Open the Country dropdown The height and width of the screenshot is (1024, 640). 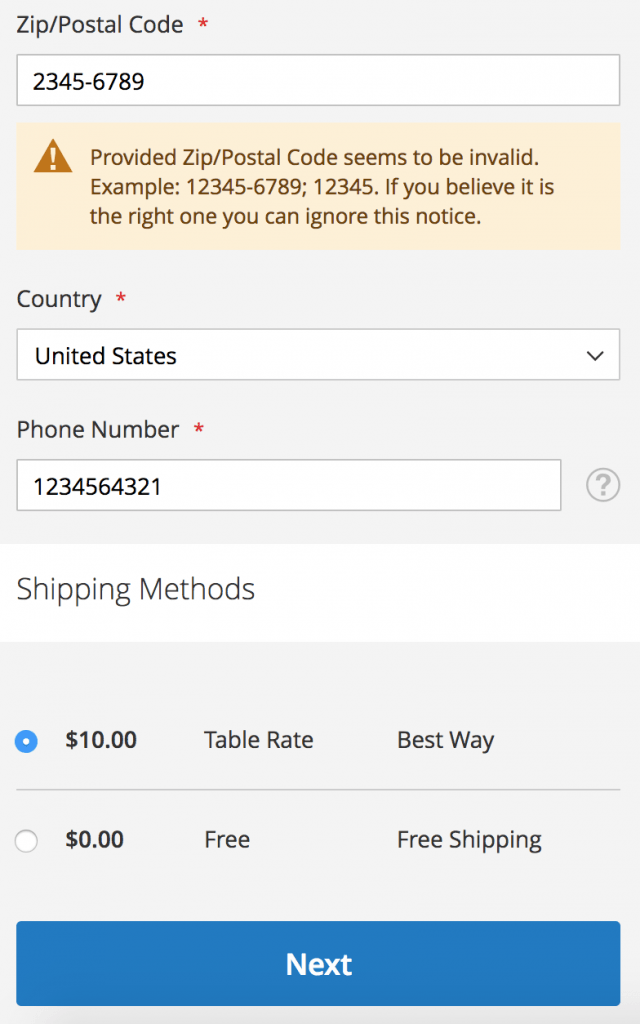pos(318,356)
